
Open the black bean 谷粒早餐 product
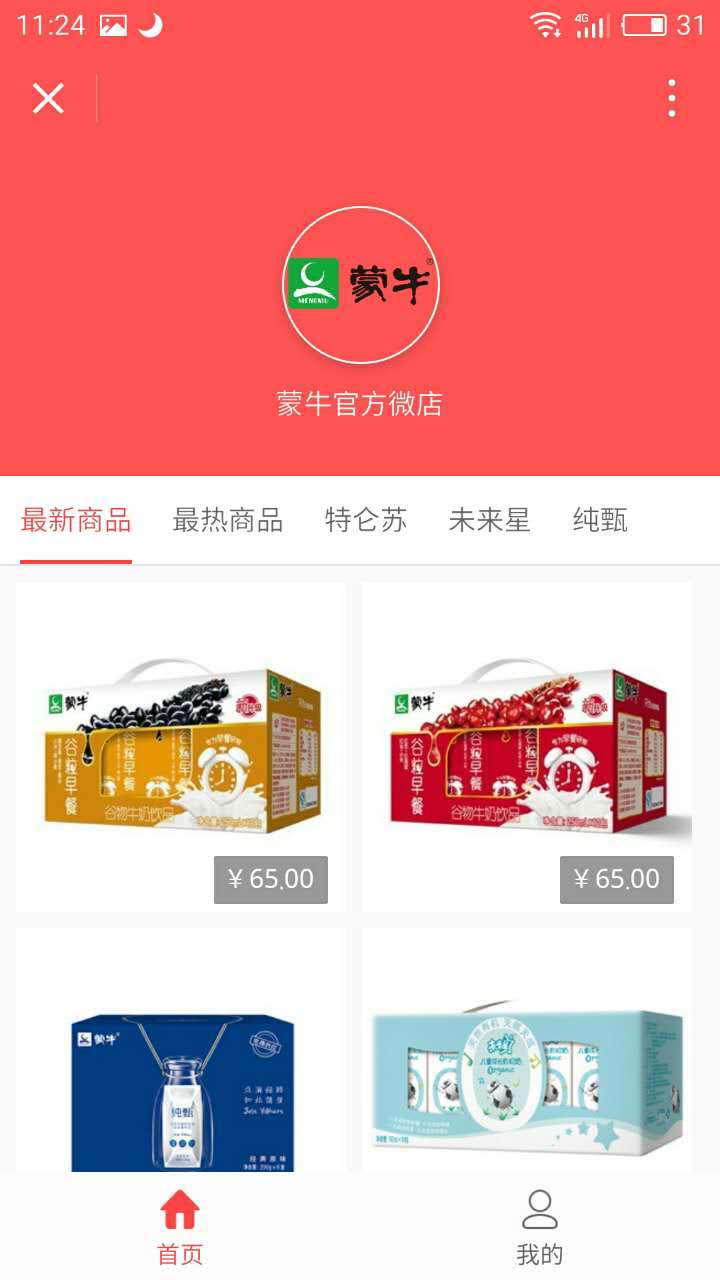point(181,746)
